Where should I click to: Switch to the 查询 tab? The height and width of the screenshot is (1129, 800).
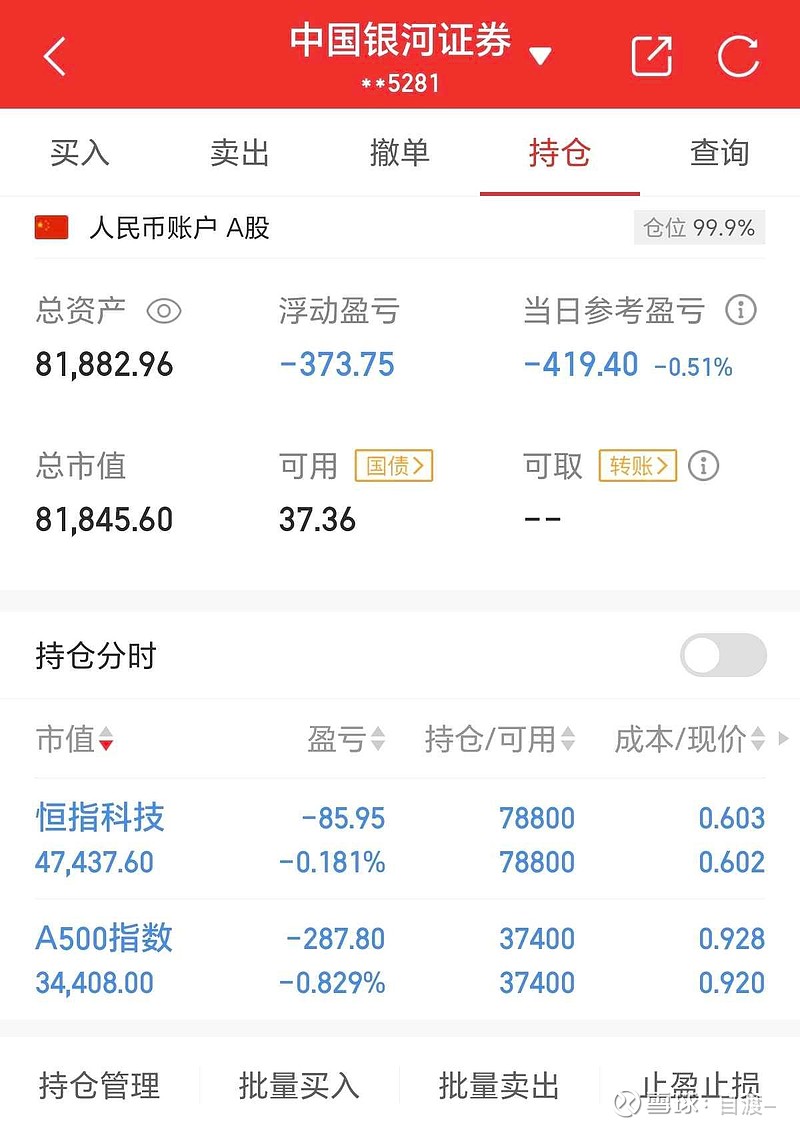(718, 152)
